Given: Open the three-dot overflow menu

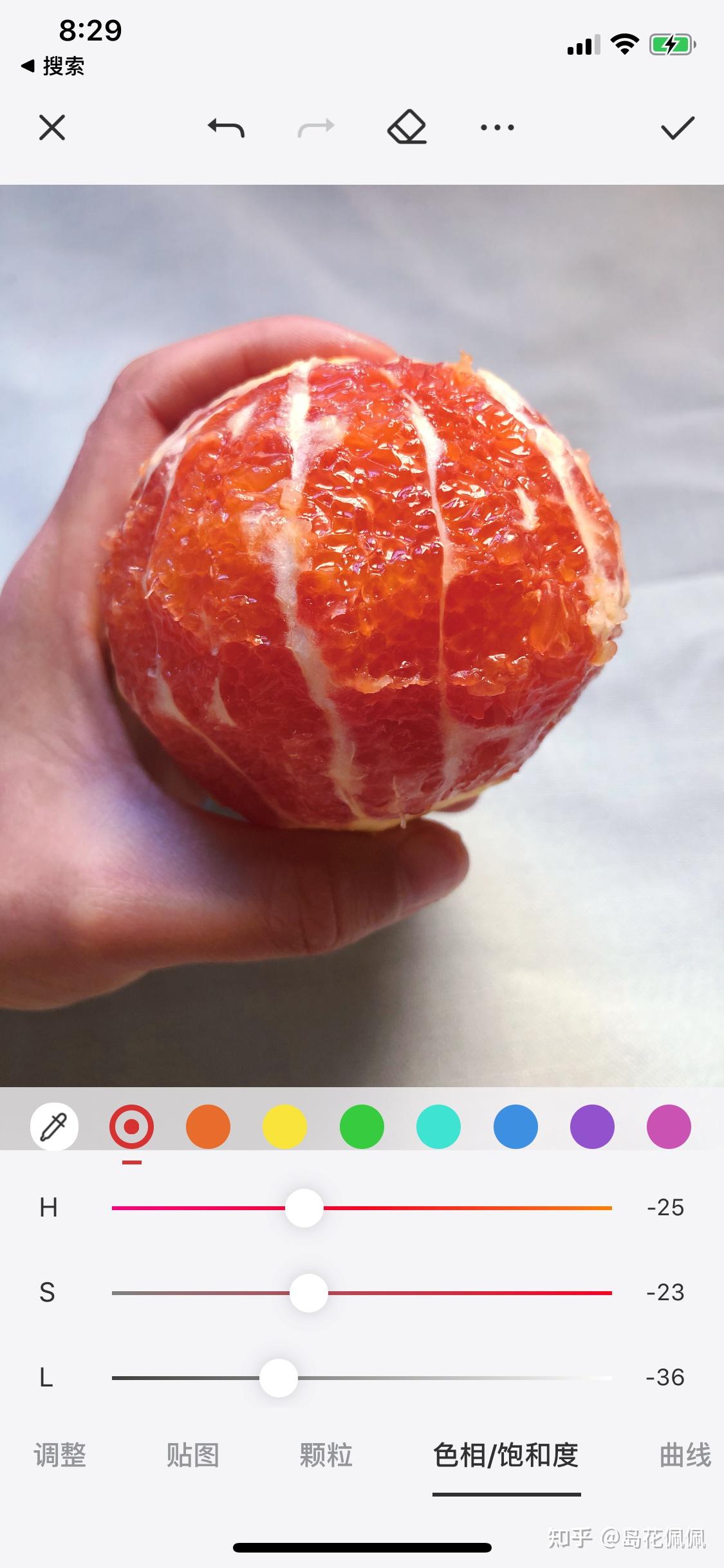Looking at the screenshot, I should [x=497, y=127].
